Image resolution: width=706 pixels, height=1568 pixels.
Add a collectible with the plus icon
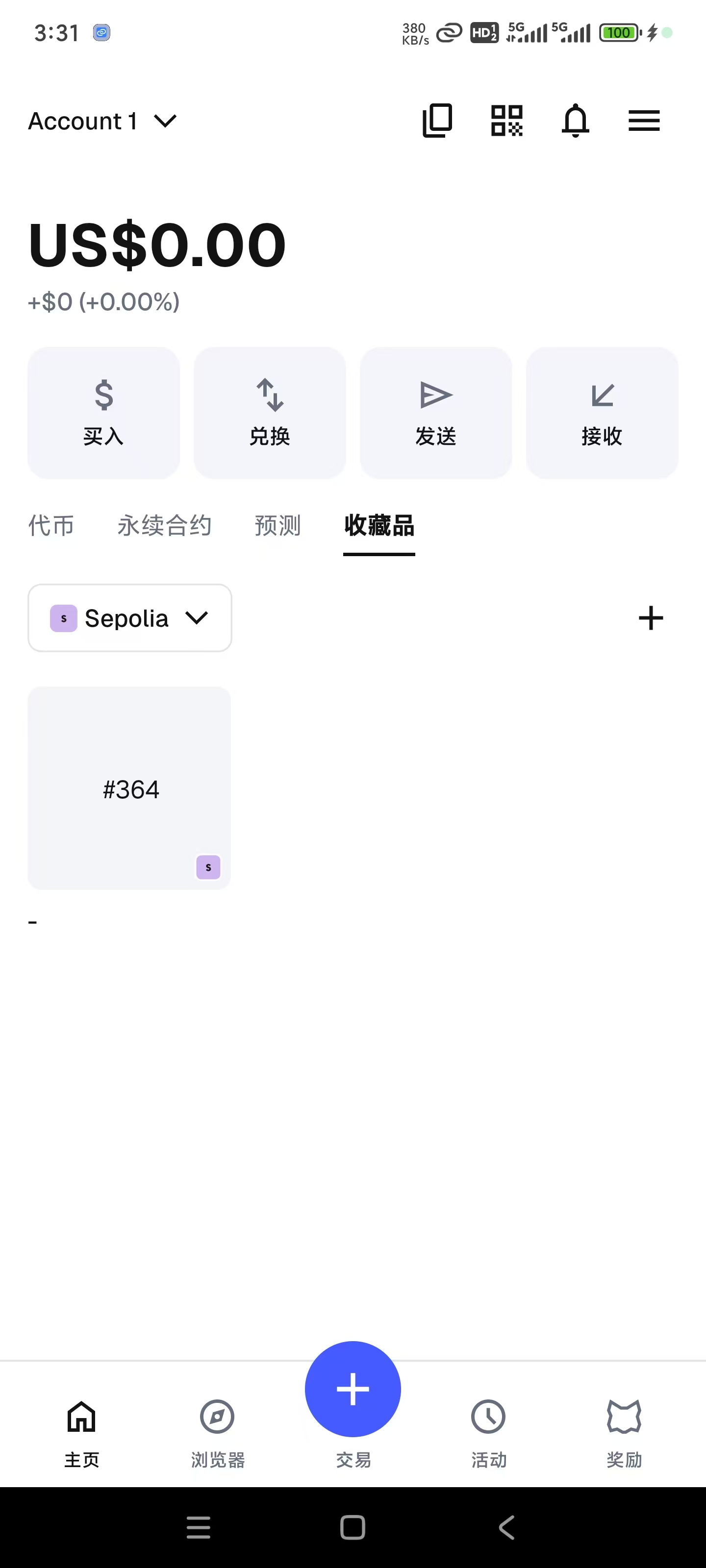pyautogui.click(x=651, y=618)
